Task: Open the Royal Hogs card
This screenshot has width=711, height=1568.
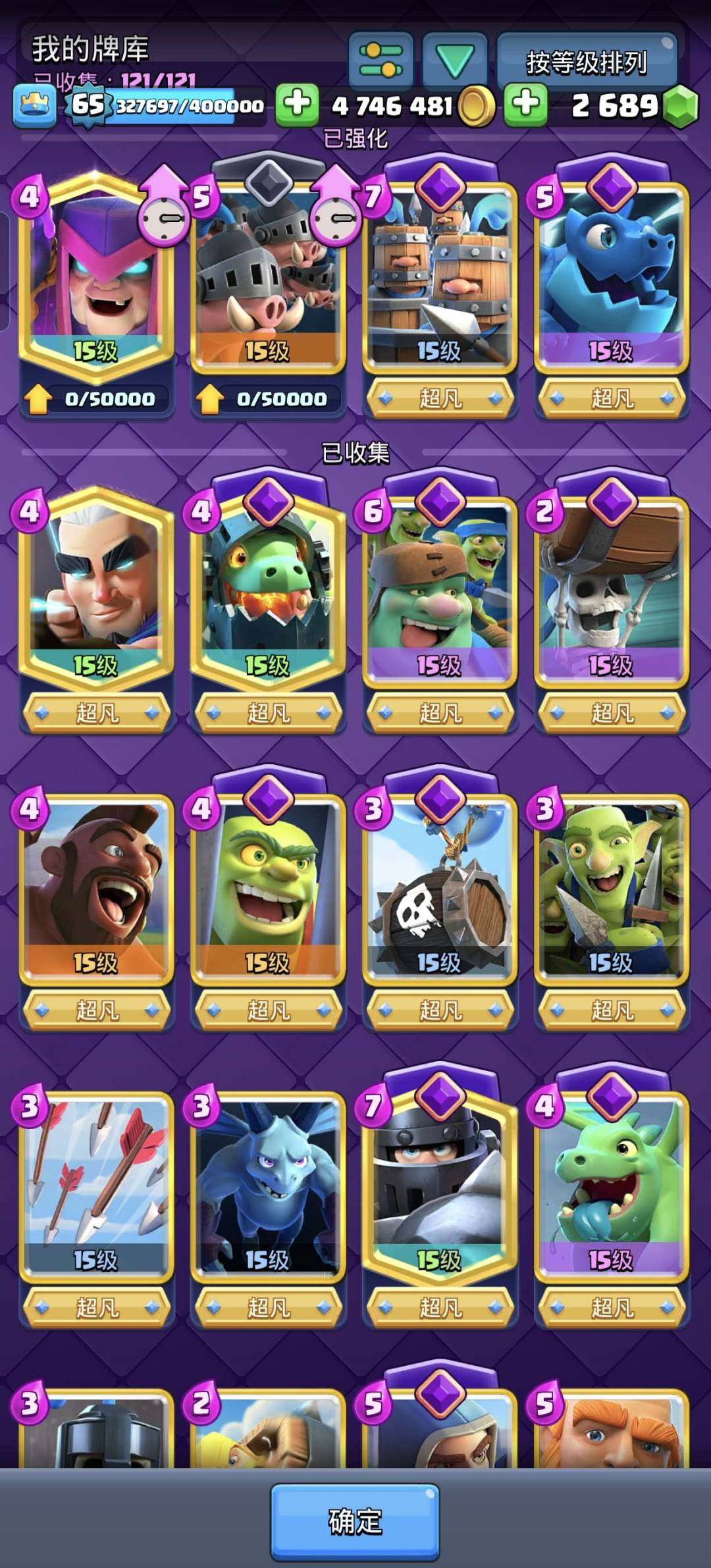Action: (267, 276)
